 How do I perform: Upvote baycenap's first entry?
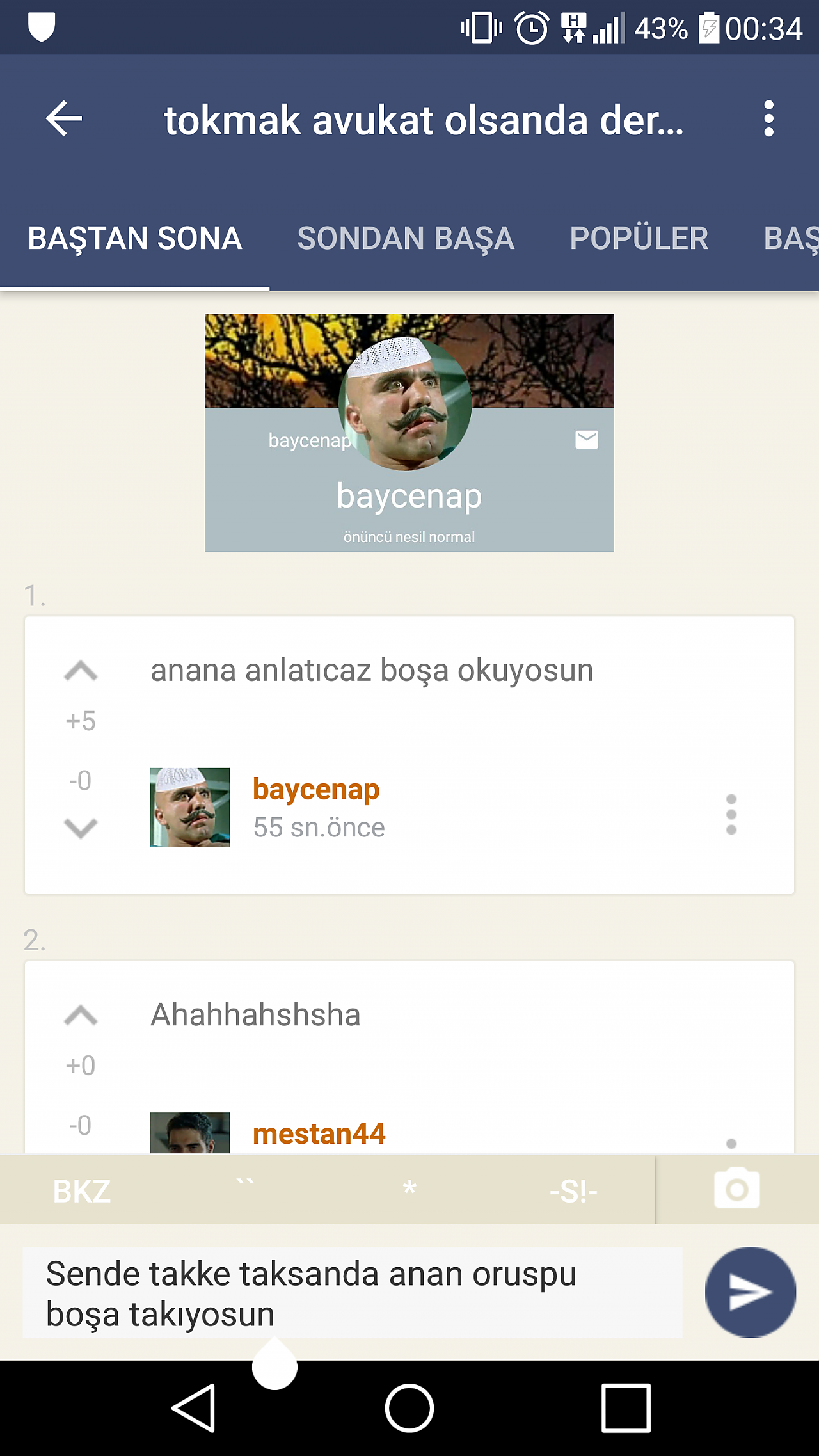tap(81, 671)
